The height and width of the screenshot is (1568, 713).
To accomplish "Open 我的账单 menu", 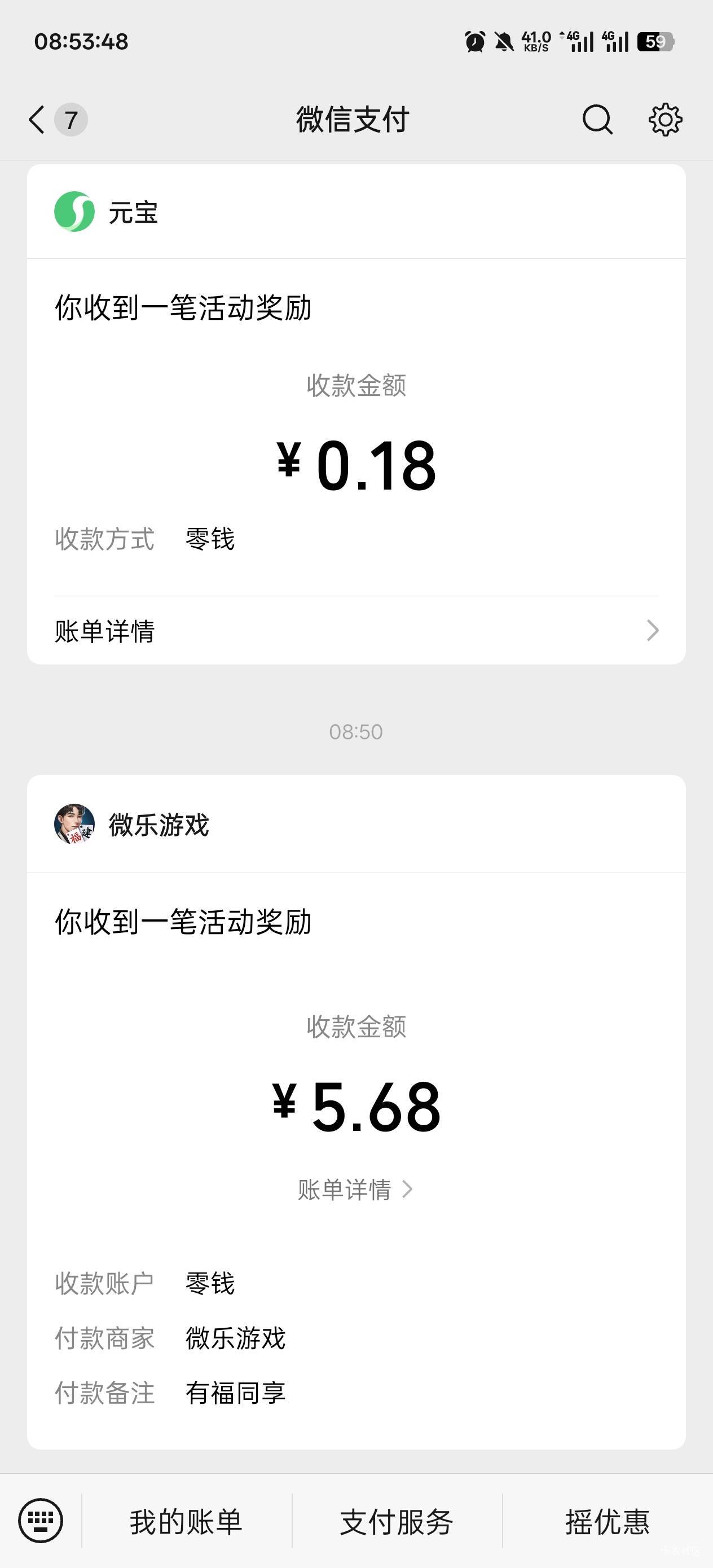I will [x=186, y=1521].
